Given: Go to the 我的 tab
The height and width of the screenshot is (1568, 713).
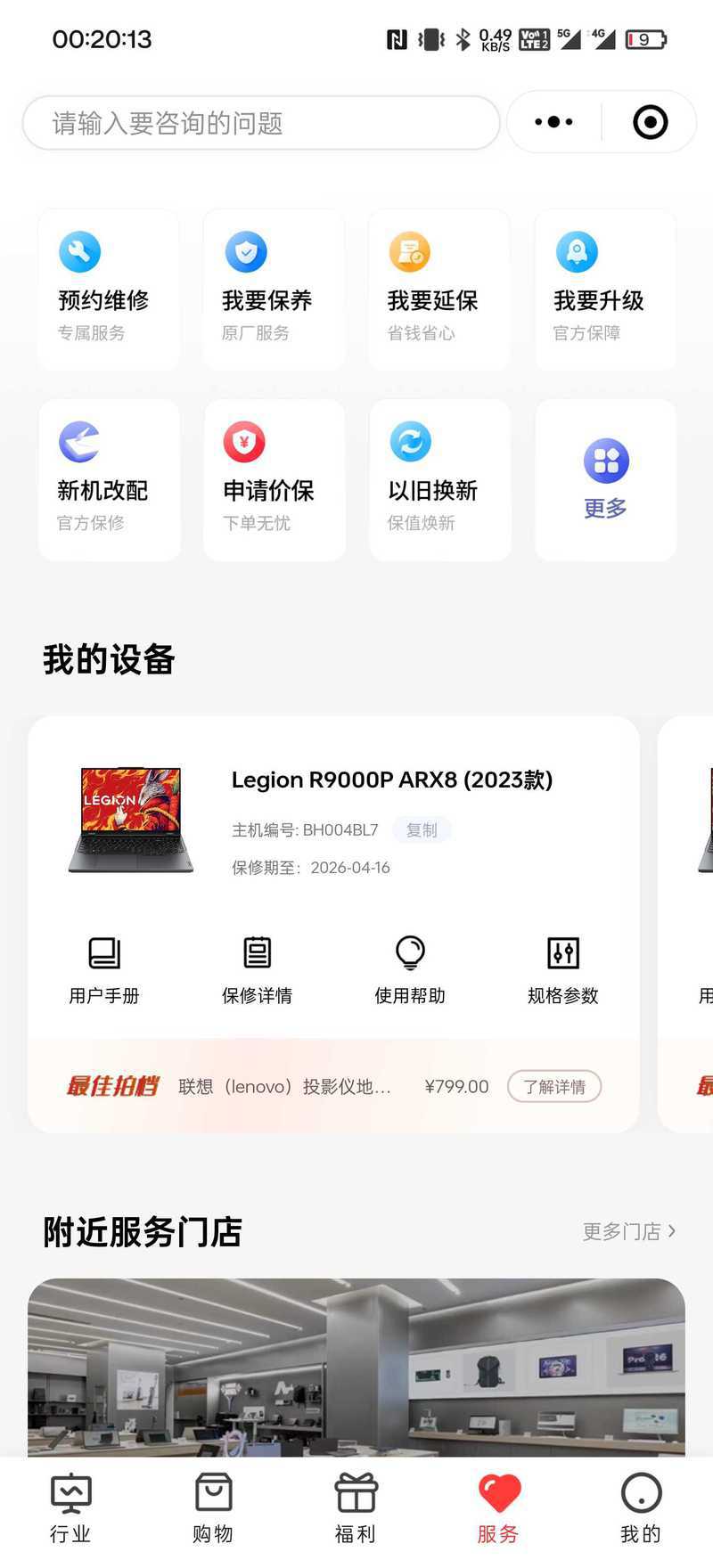Looking at the screenshot, I should tap(641, 1509).
